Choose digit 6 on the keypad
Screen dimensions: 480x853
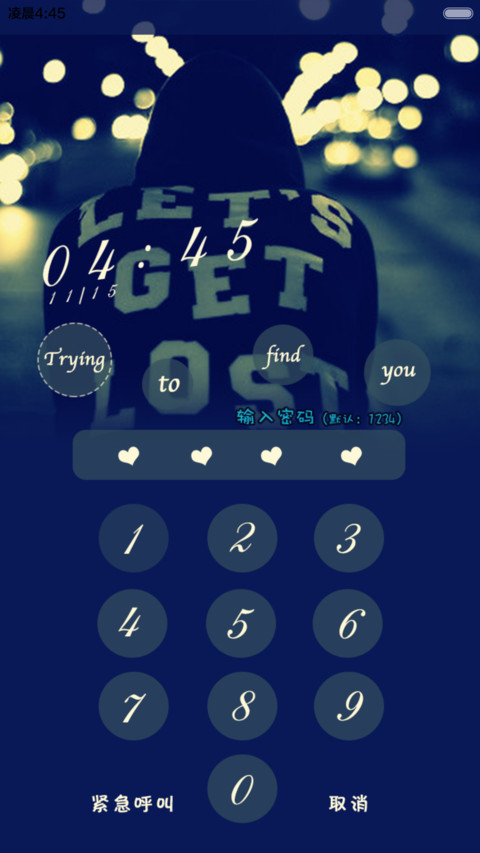[x=348, y=623]
